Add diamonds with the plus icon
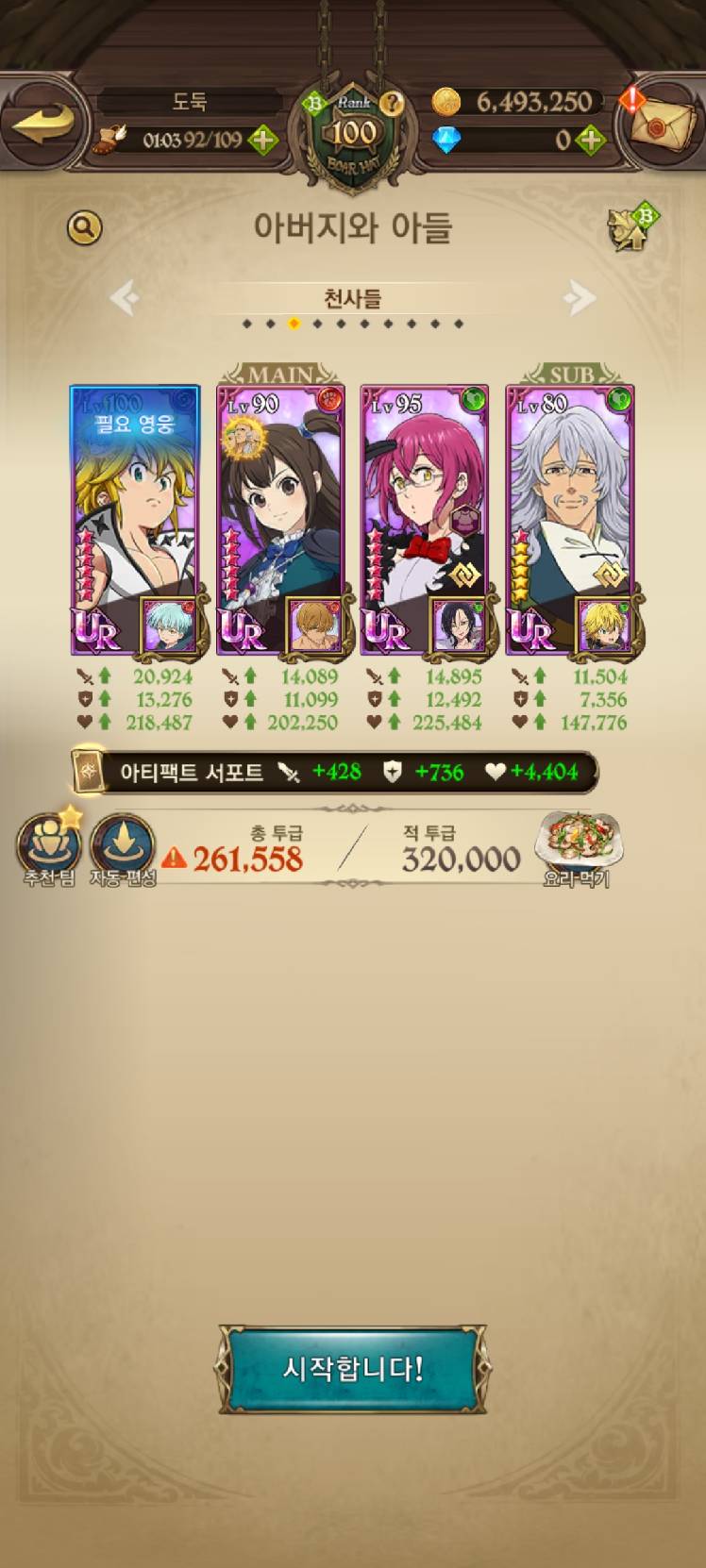Screen dimensions: 706x1568 [x=590, y=142]
